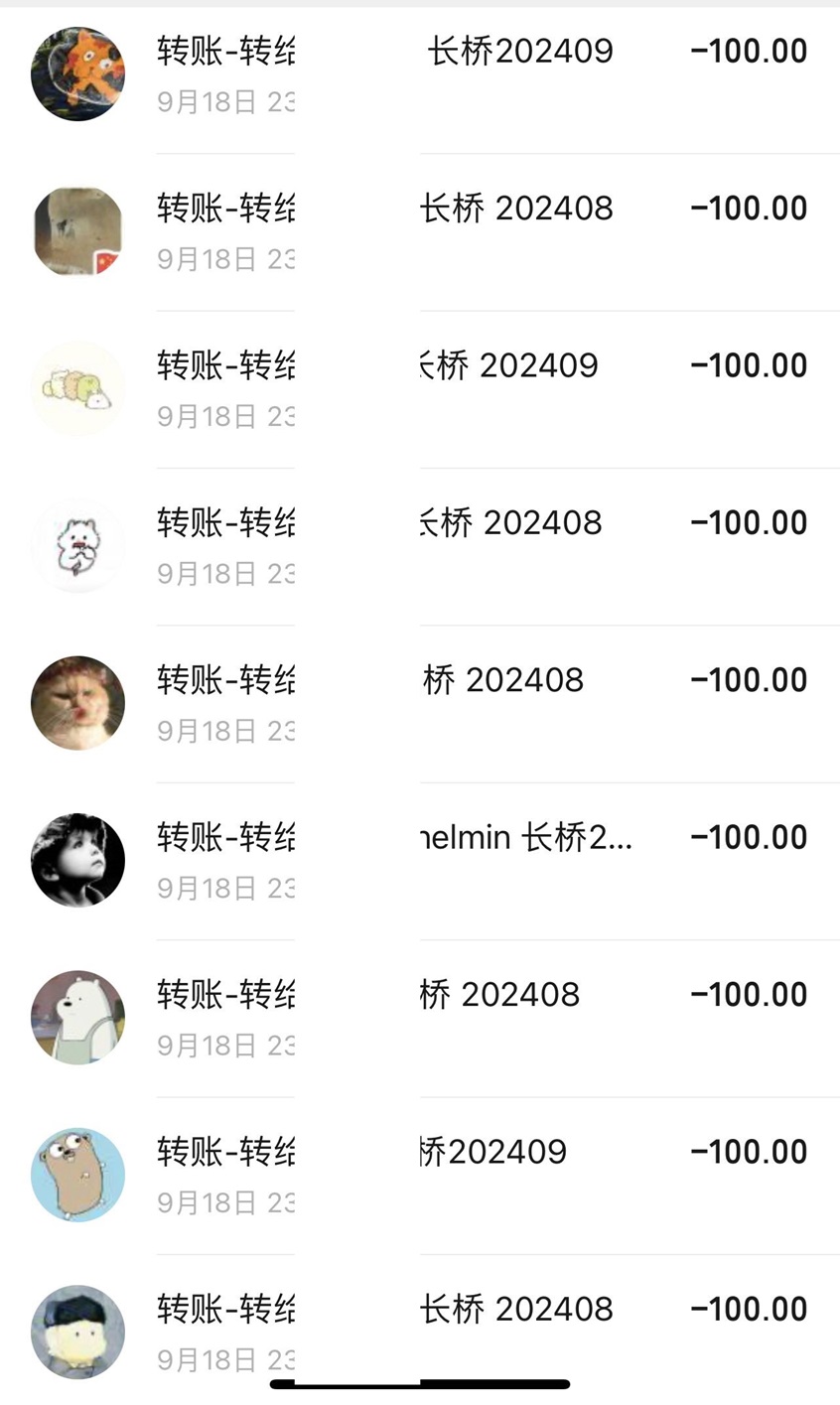The width and height of the screenshot is (840, 1405).
Task: Open the transfer with the black-hat cartoon boy avatar
Action: (x=420, y=1330)
